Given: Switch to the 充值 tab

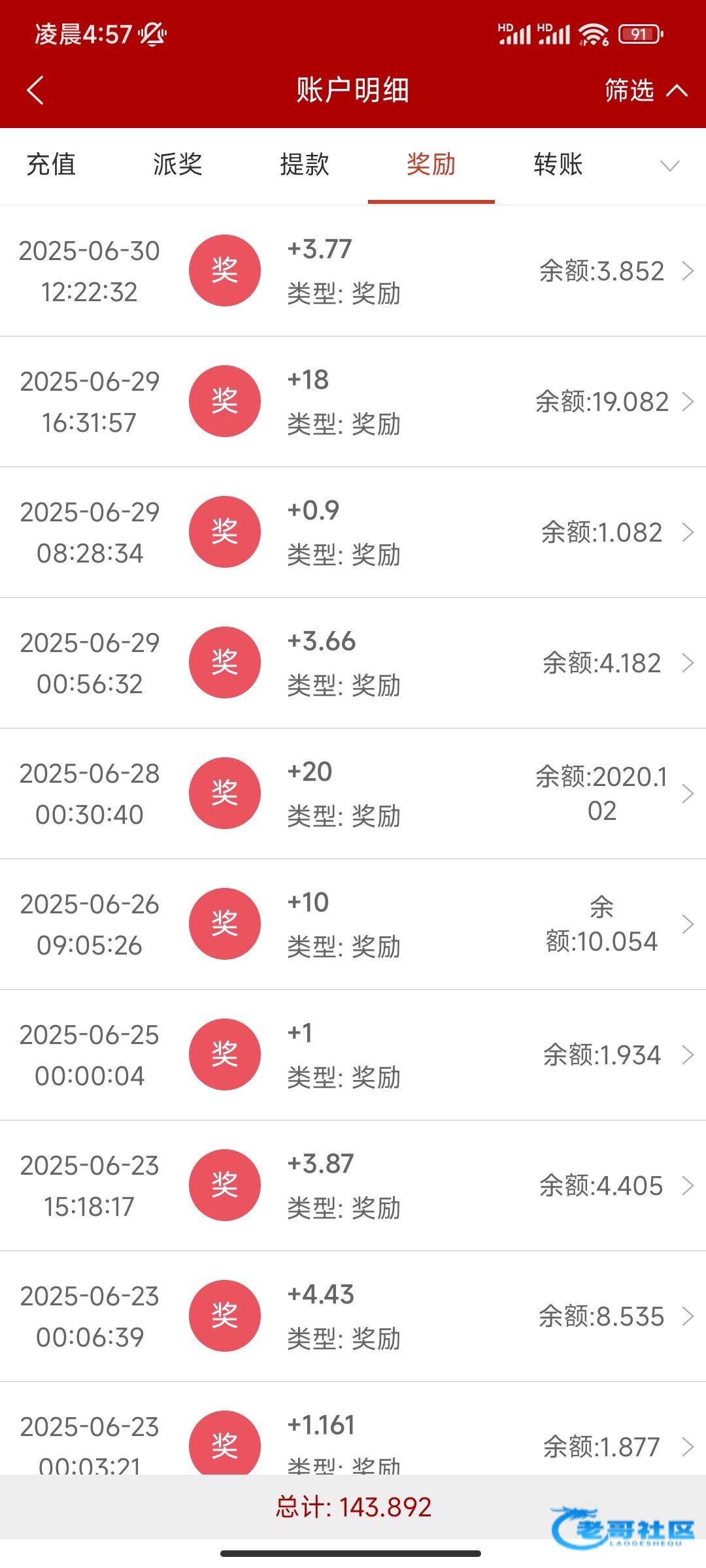Looking at the screenshot, I should coord(51,165).
